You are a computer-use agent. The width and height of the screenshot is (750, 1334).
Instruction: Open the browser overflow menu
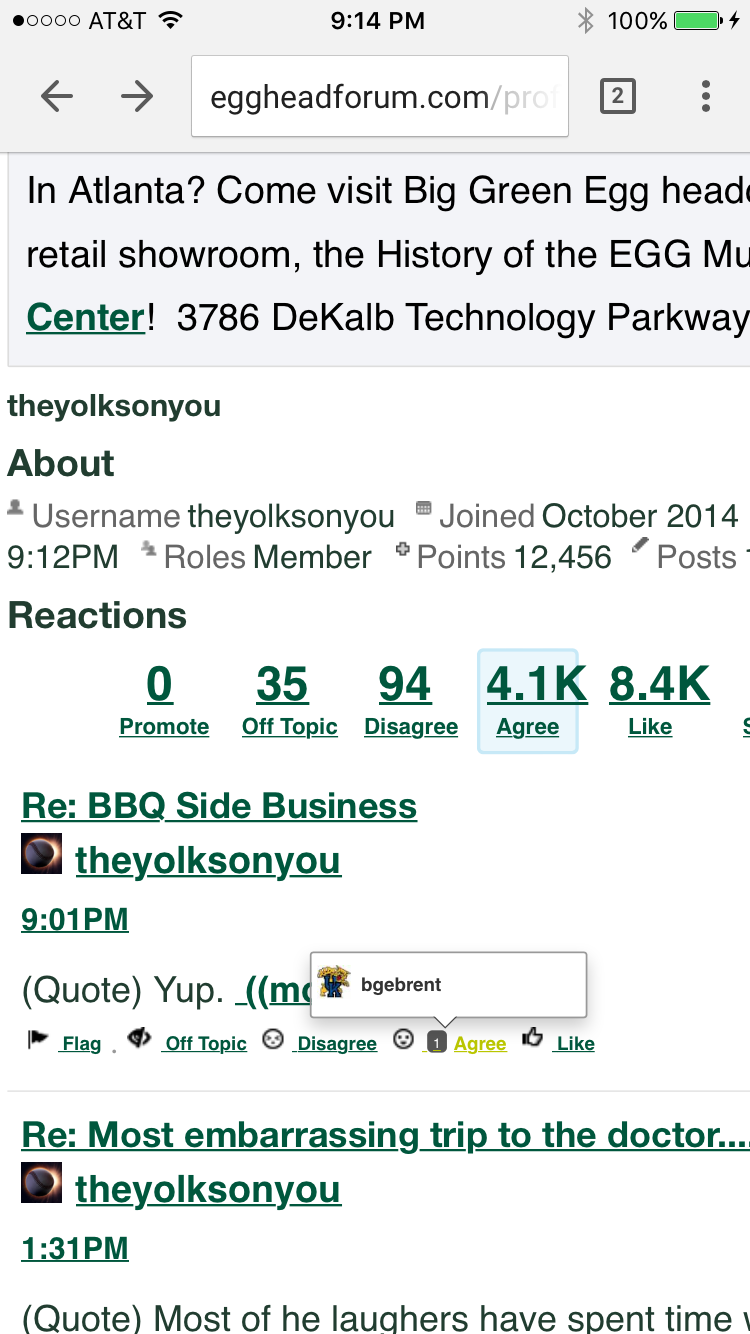pyautogui.click(x=706, y=96)
